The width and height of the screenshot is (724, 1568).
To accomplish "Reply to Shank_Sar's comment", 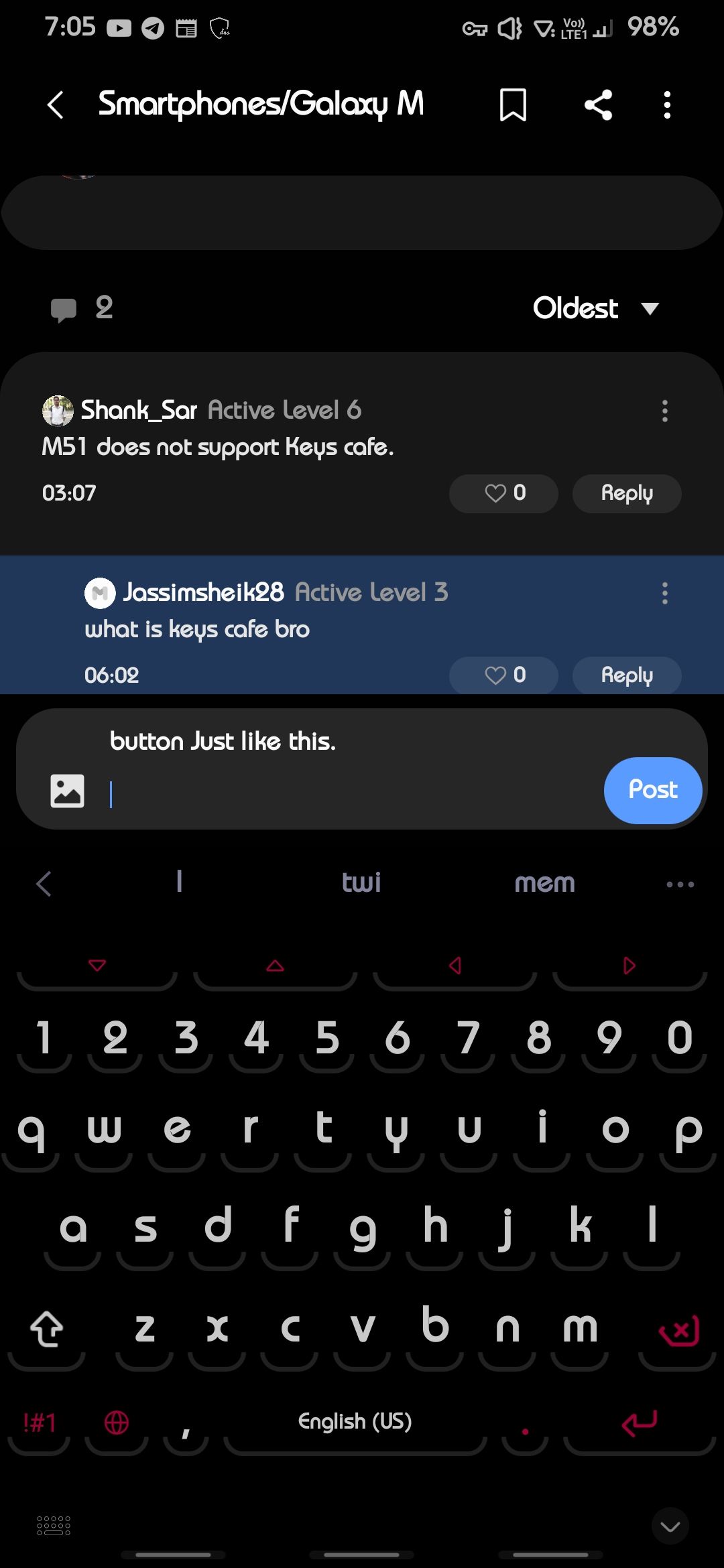I will coord(626,494).
